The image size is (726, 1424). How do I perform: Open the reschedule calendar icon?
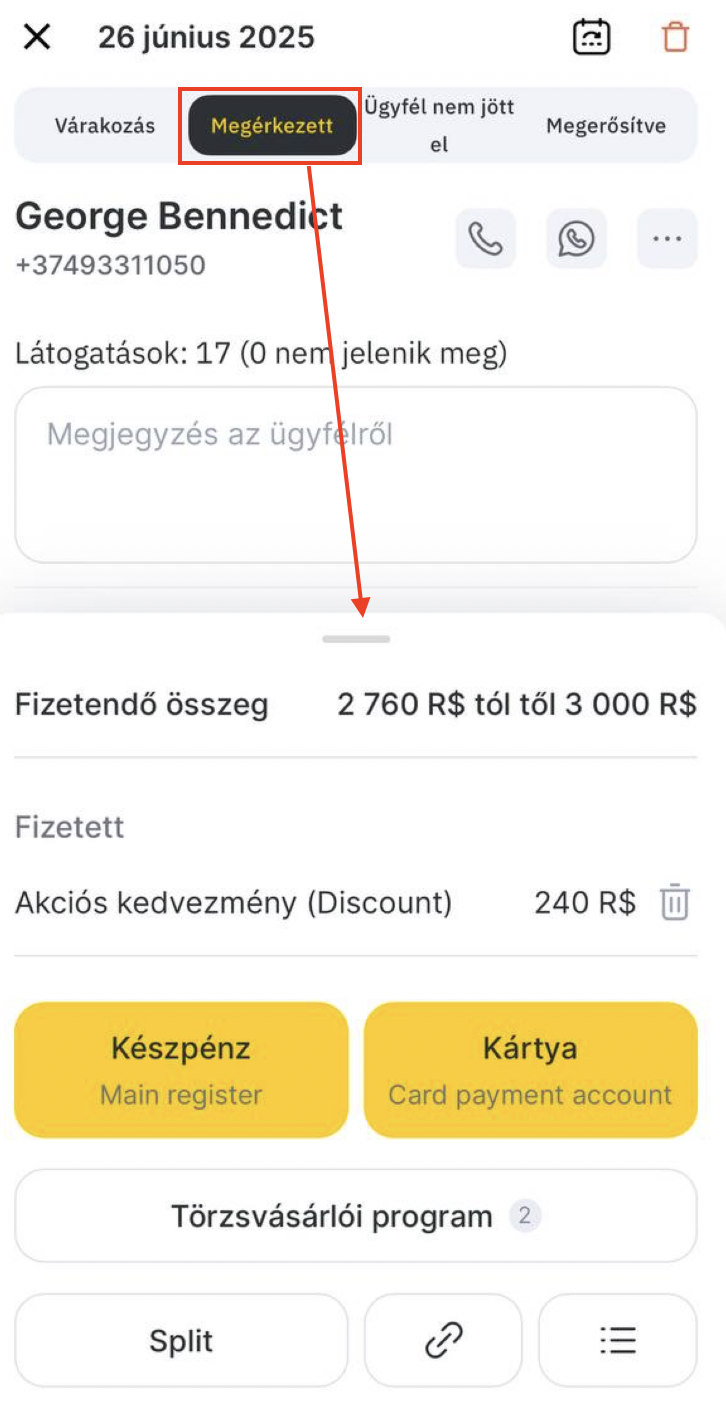coord(591,38)
